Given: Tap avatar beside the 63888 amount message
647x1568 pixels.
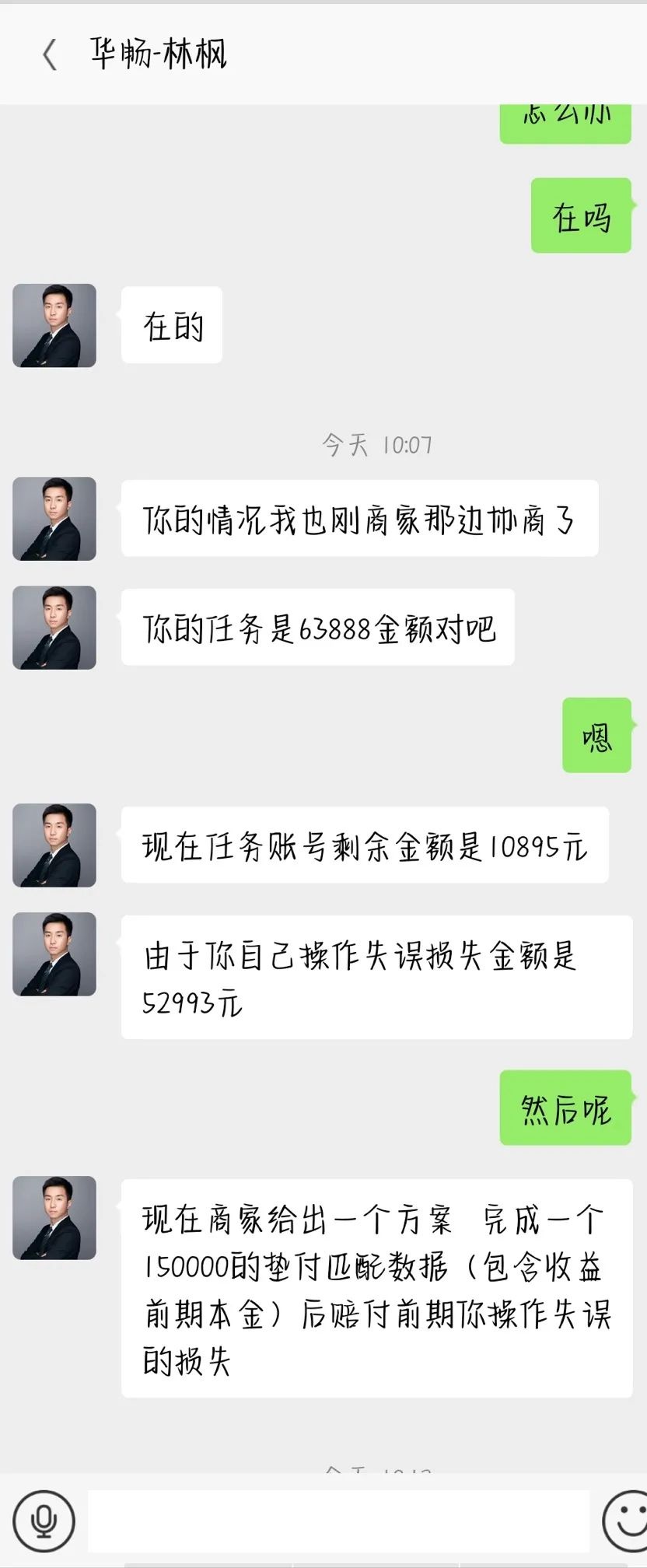Looking at the screenshot, I should [53, 628].
